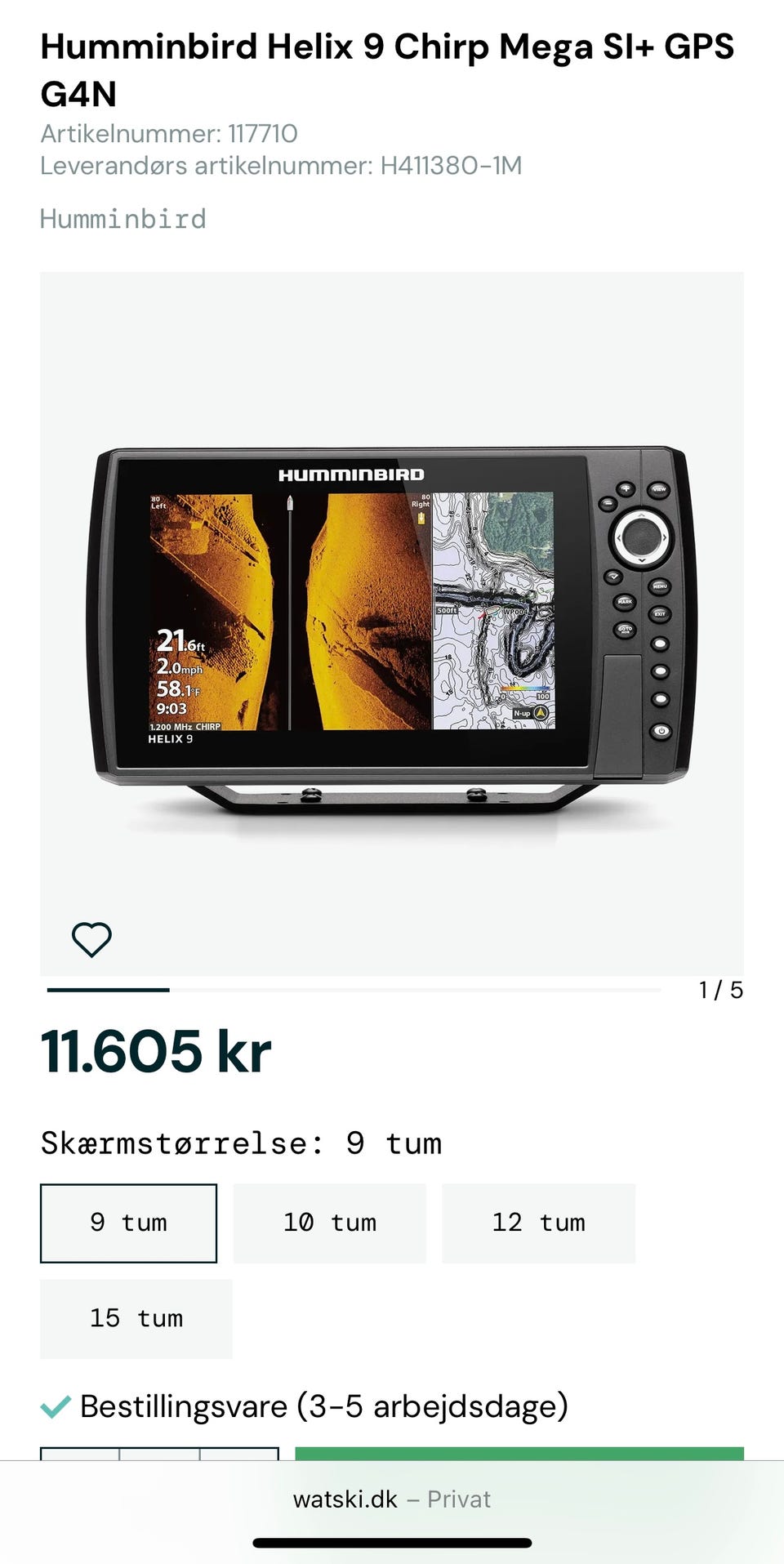Tap the watski.dk address bar
This screenshot has width=784, height=1564.
392,1499
